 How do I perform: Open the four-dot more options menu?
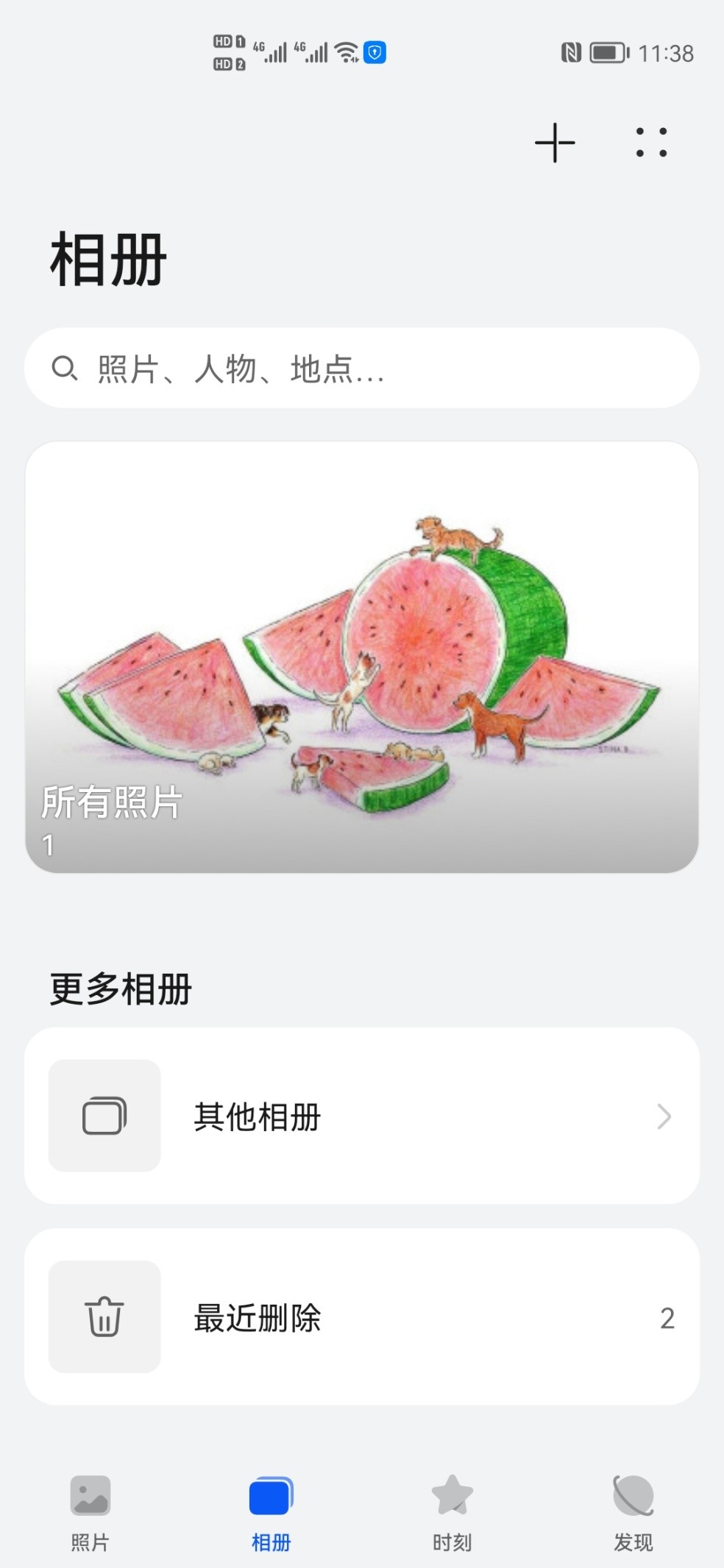(651, 143)
